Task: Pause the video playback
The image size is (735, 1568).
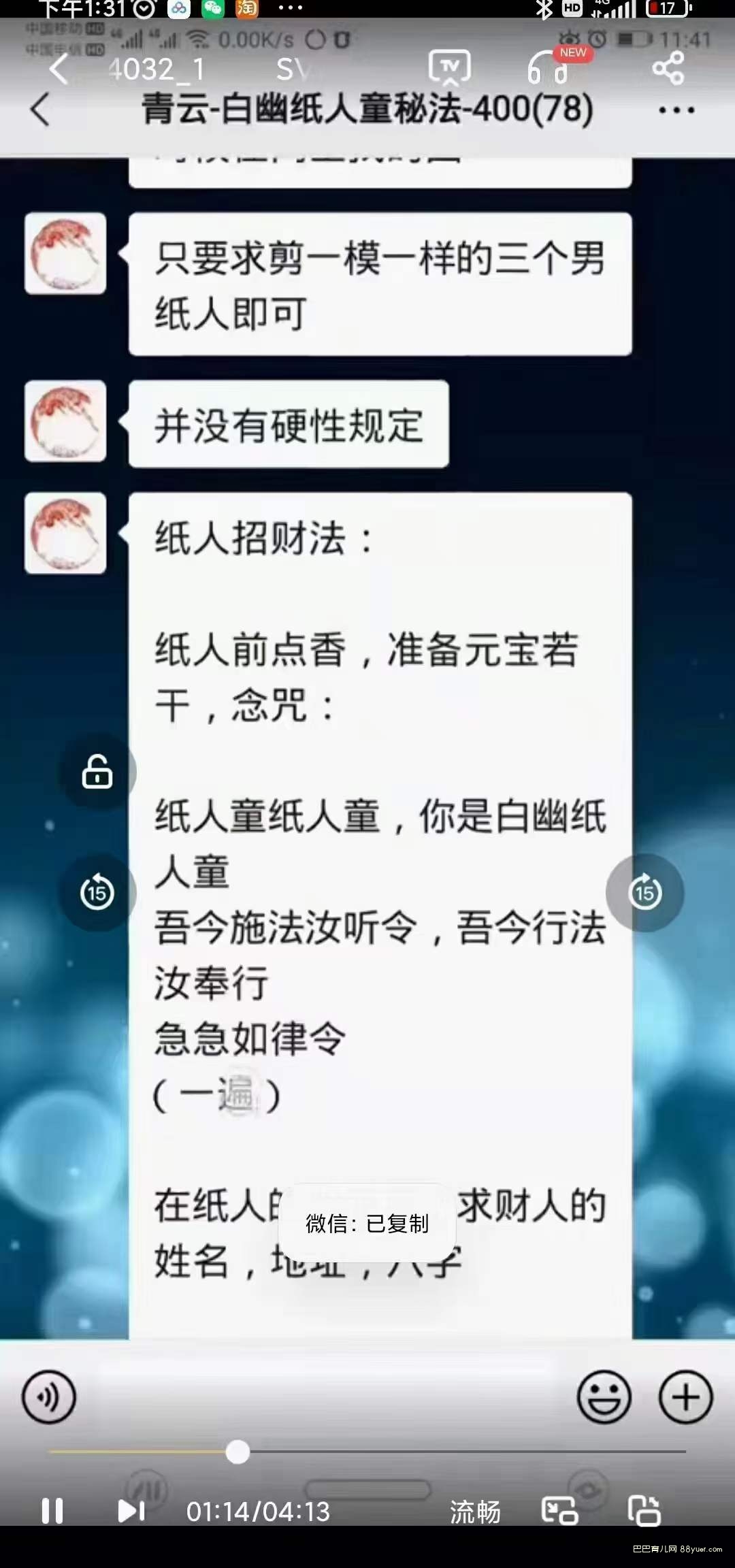Action: [52, 1511]
